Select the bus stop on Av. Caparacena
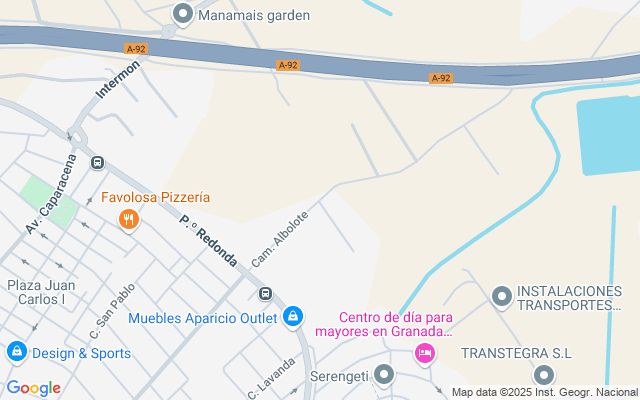 pyautogui.click(x=98, y=163)
